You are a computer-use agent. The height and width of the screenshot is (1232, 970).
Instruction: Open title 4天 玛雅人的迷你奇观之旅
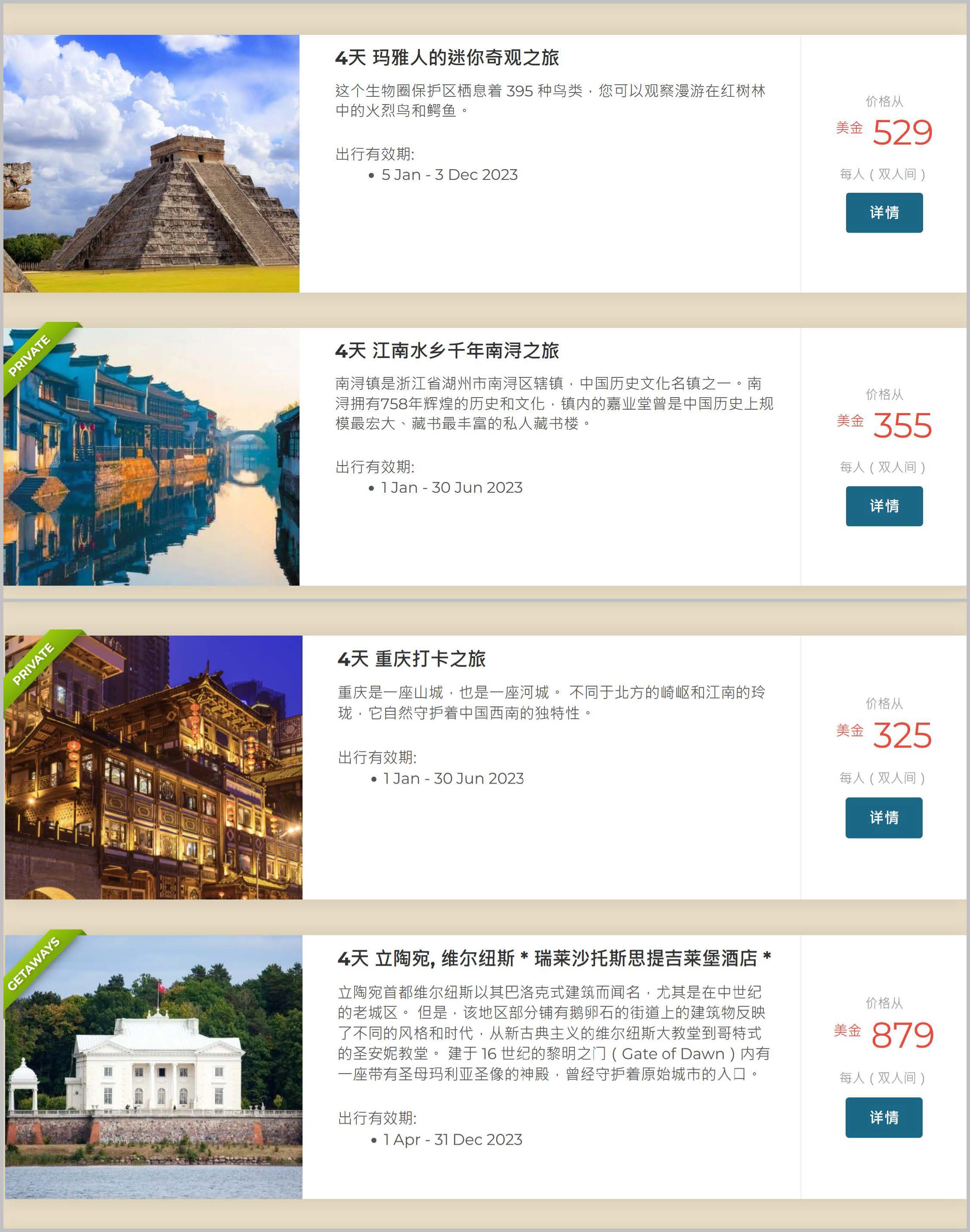pos(446,58)
